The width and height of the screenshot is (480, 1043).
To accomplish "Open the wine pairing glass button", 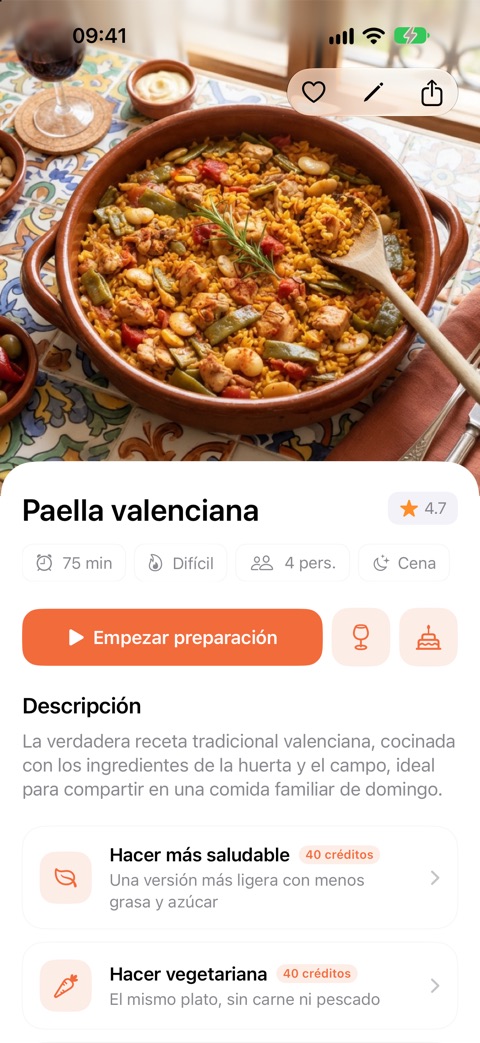I will tap(361, 637).
